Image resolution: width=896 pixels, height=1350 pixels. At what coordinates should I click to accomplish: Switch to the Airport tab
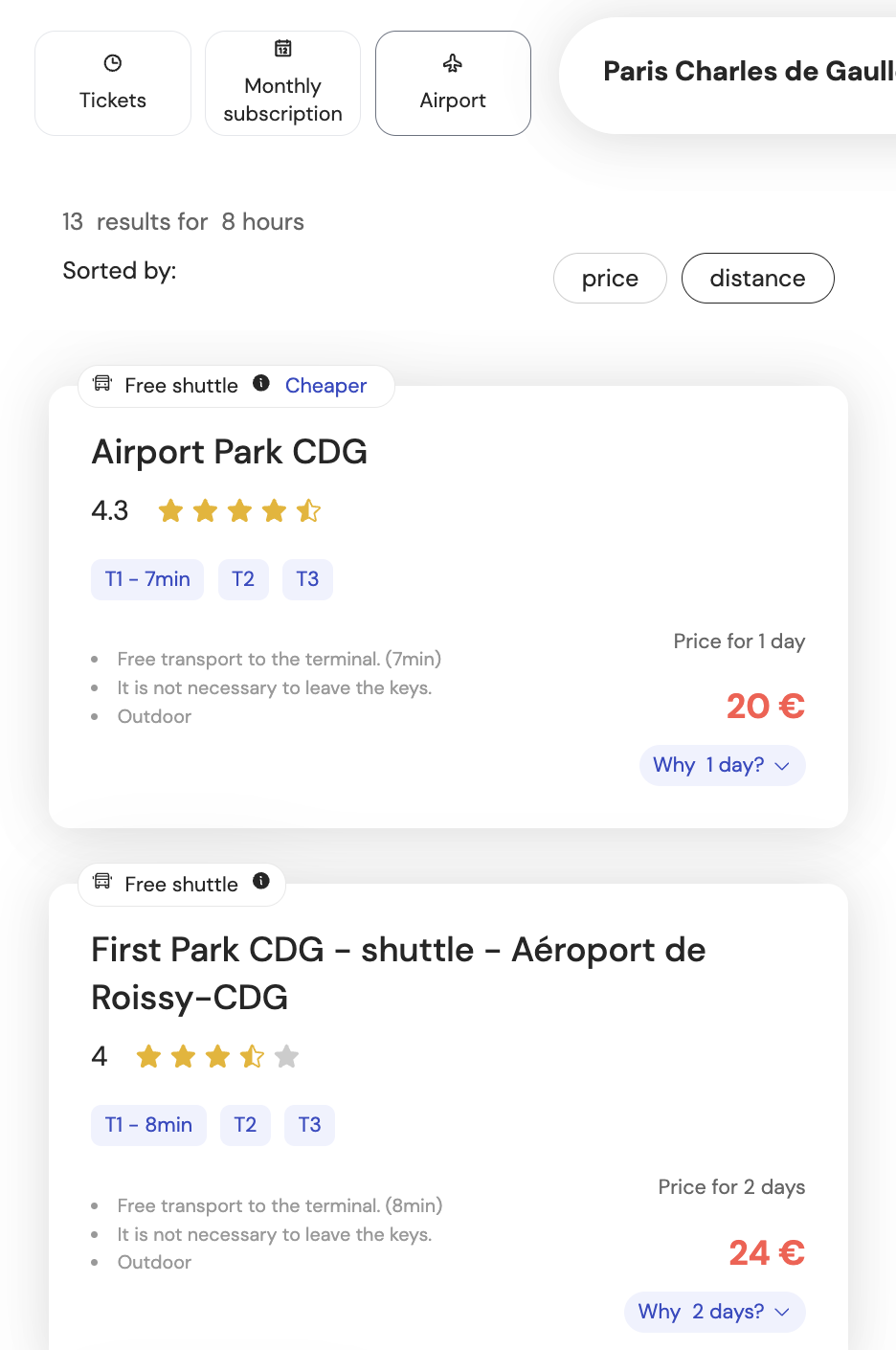coord(452,82)
